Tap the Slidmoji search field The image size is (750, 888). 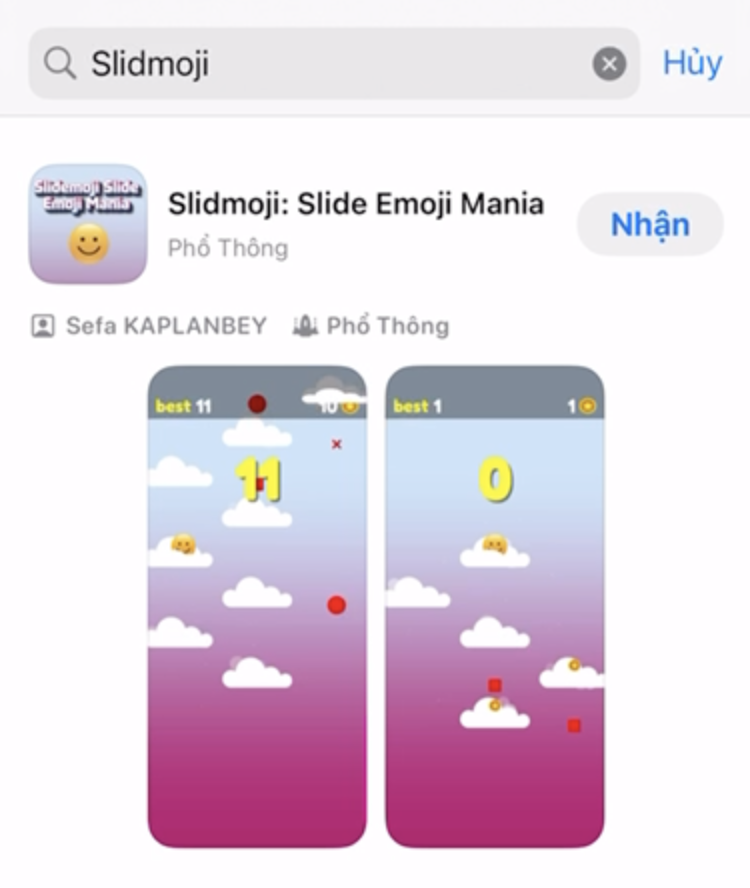pyautogui.click(x=320, y=64)
